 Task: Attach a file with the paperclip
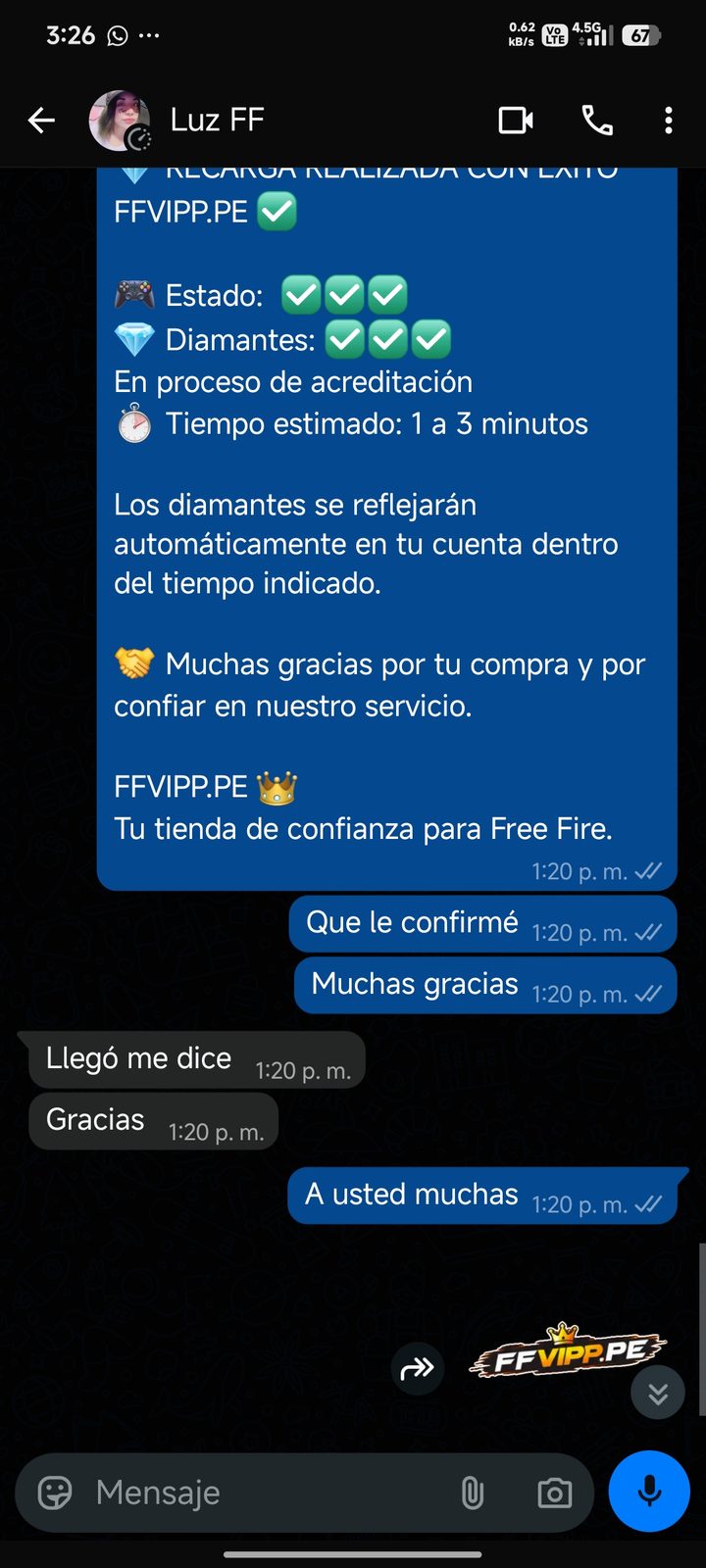(473, 1493)
